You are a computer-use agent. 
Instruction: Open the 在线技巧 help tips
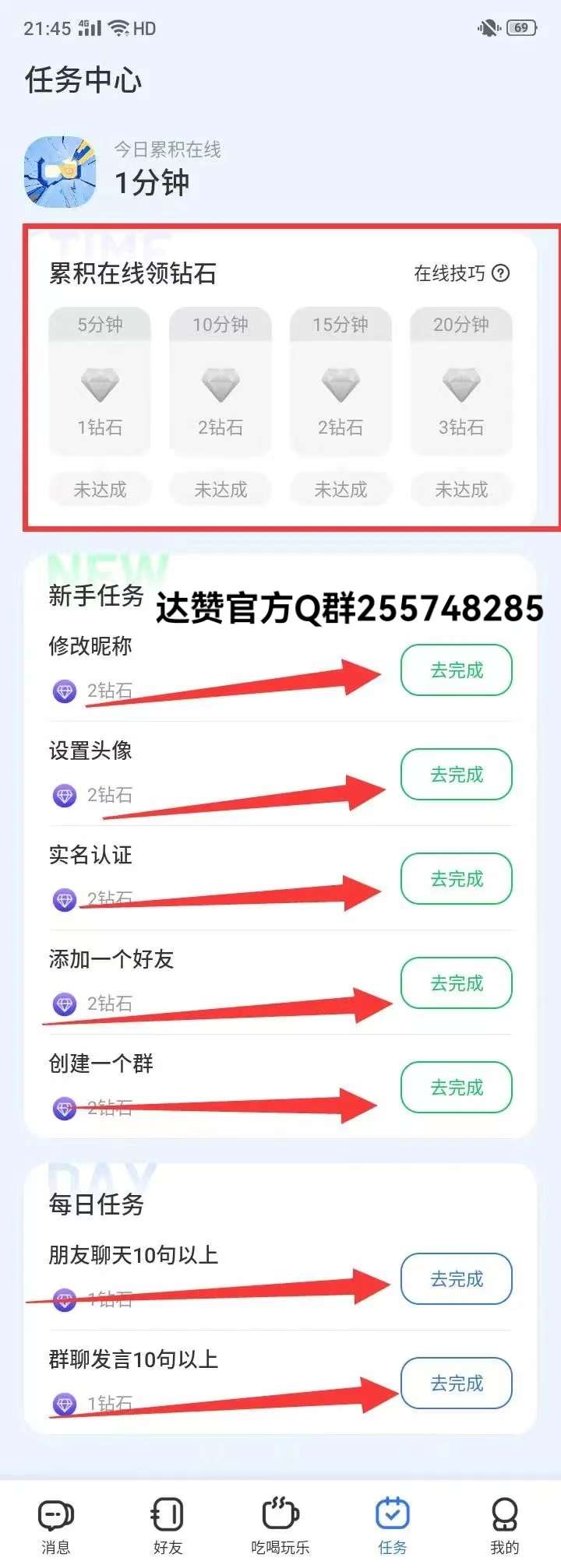(461, 273)
